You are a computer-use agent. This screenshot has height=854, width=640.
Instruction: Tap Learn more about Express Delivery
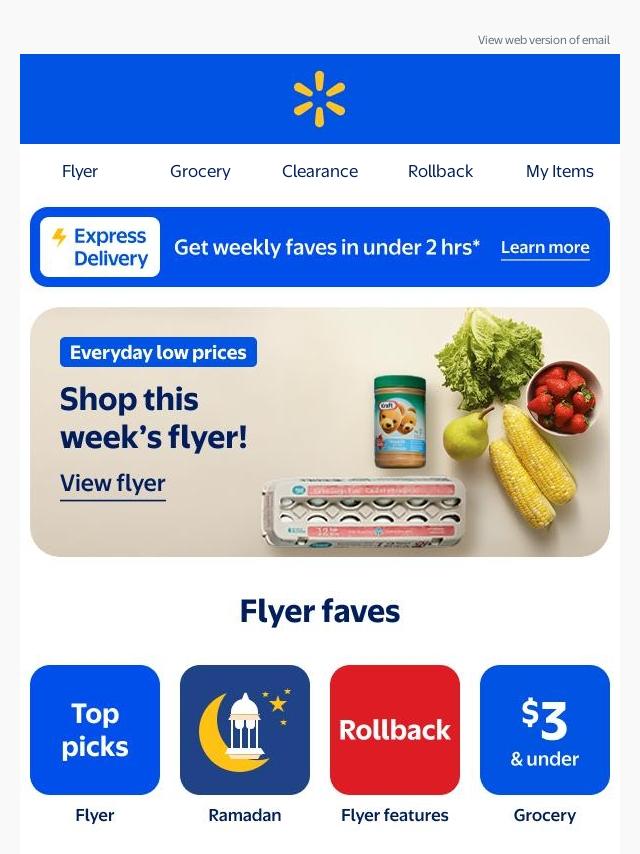[545, 247]
